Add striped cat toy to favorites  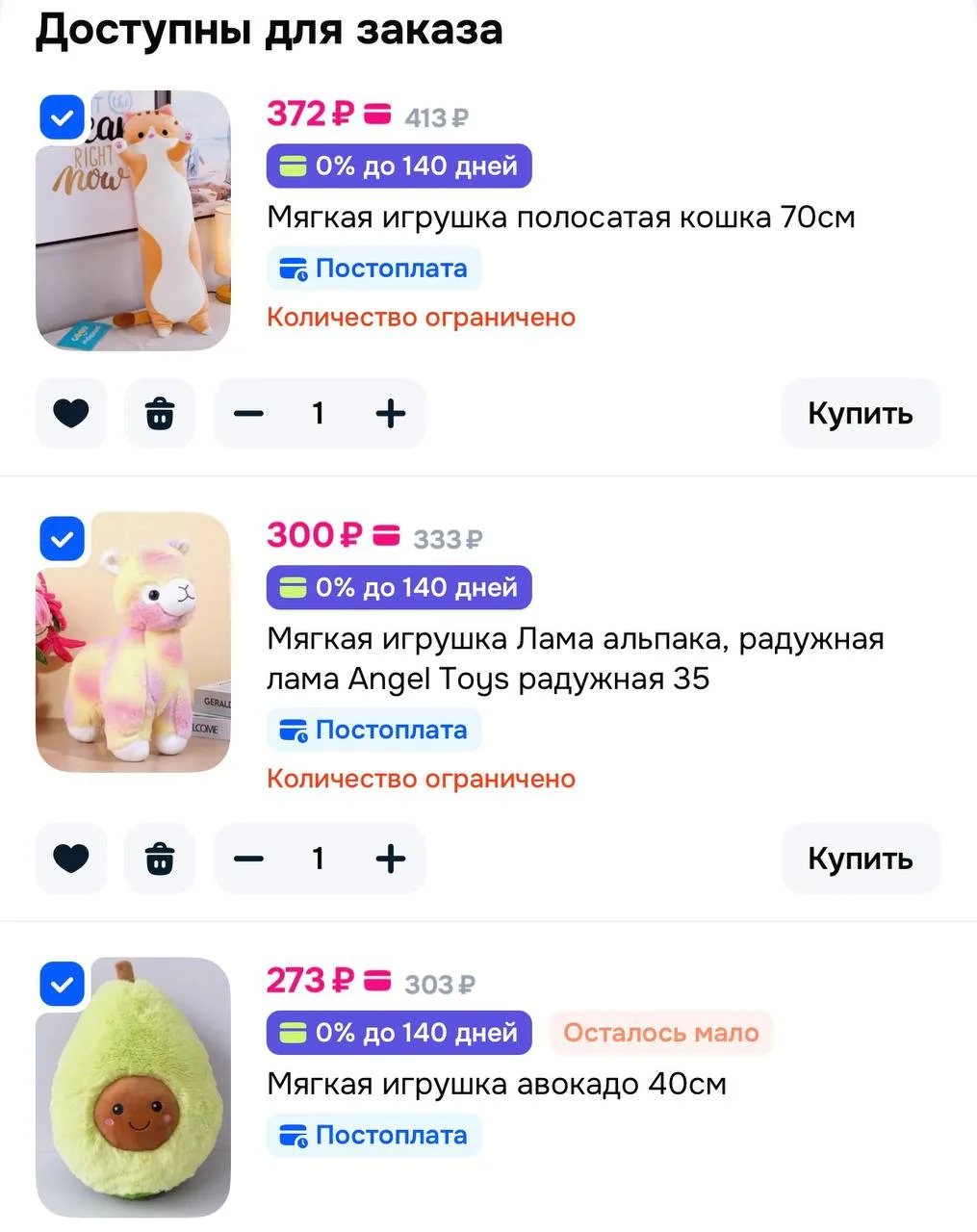pyautogui.click(x=71, y=414)
